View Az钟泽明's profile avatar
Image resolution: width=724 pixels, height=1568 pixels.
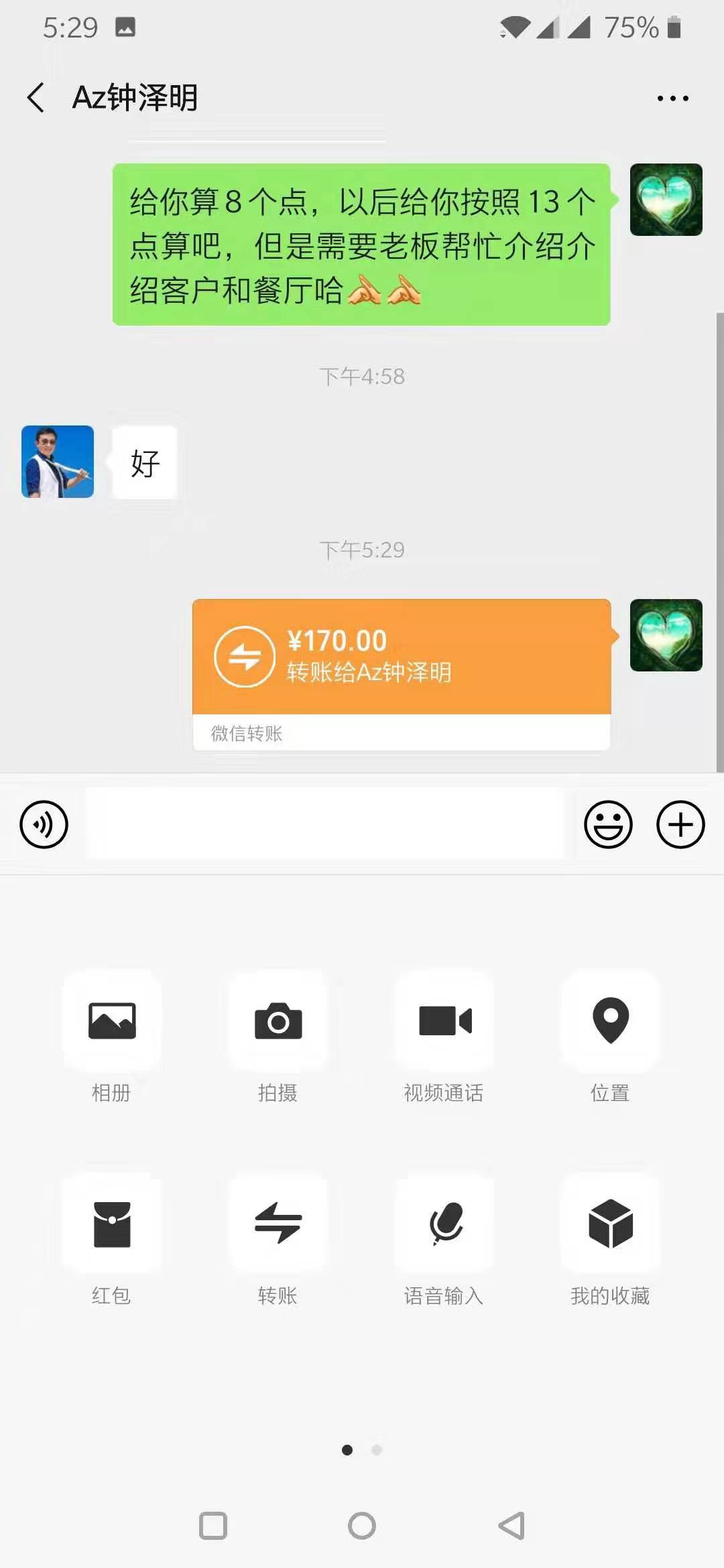58,462
